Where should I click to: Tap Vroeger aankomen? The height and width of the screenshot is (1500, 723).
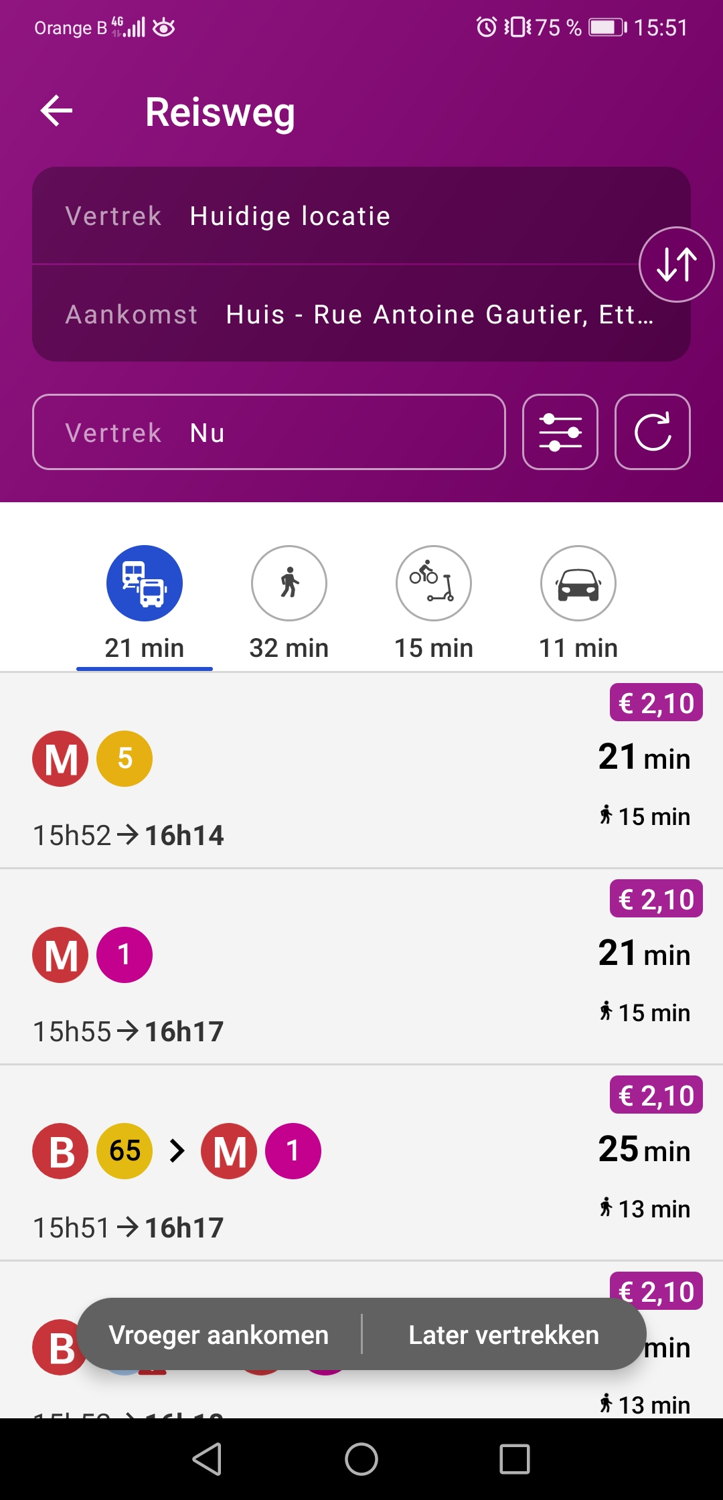point(219,1335)
